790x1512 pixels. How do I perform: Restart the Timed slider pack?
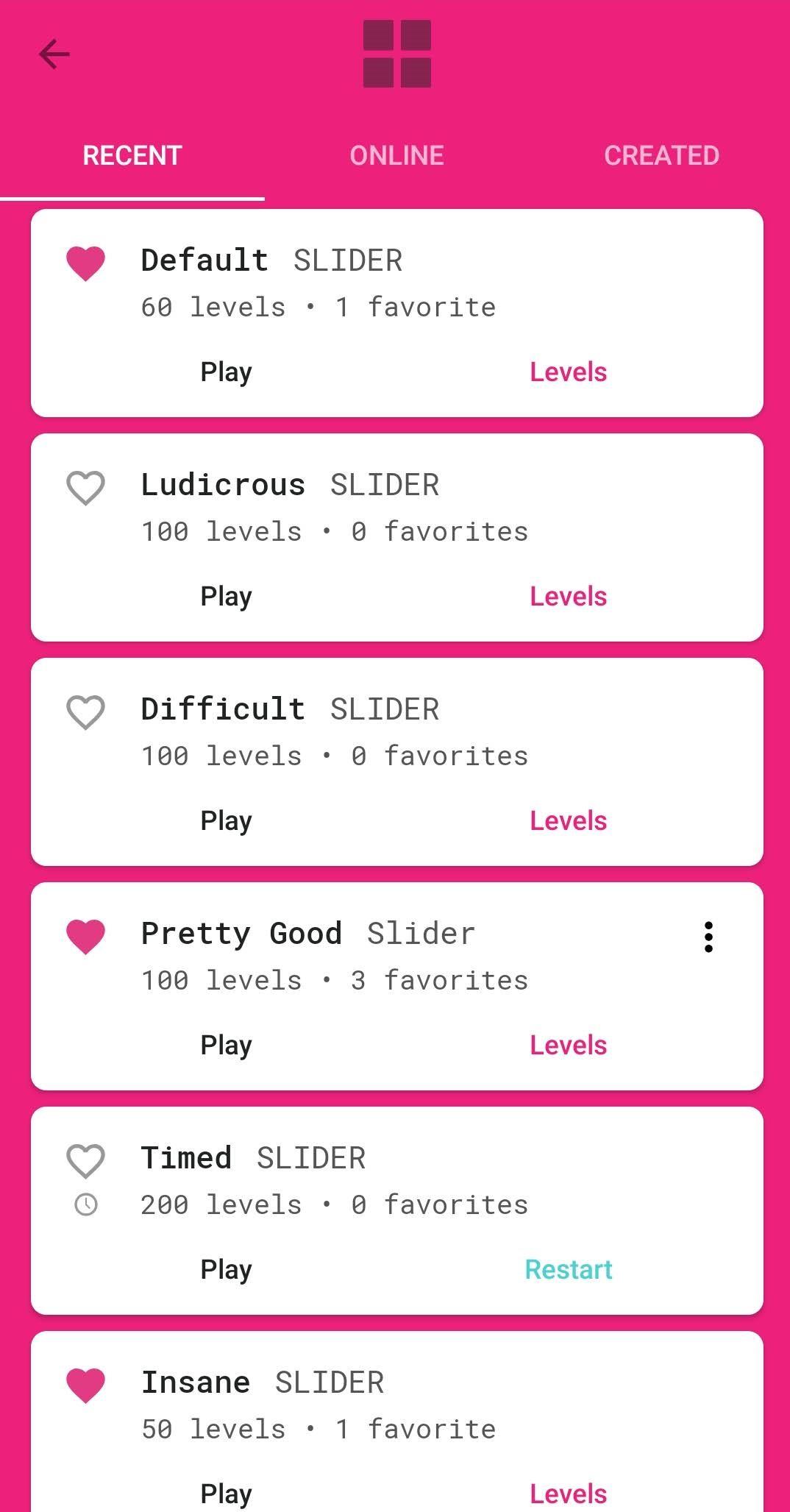click(568, 1270)
